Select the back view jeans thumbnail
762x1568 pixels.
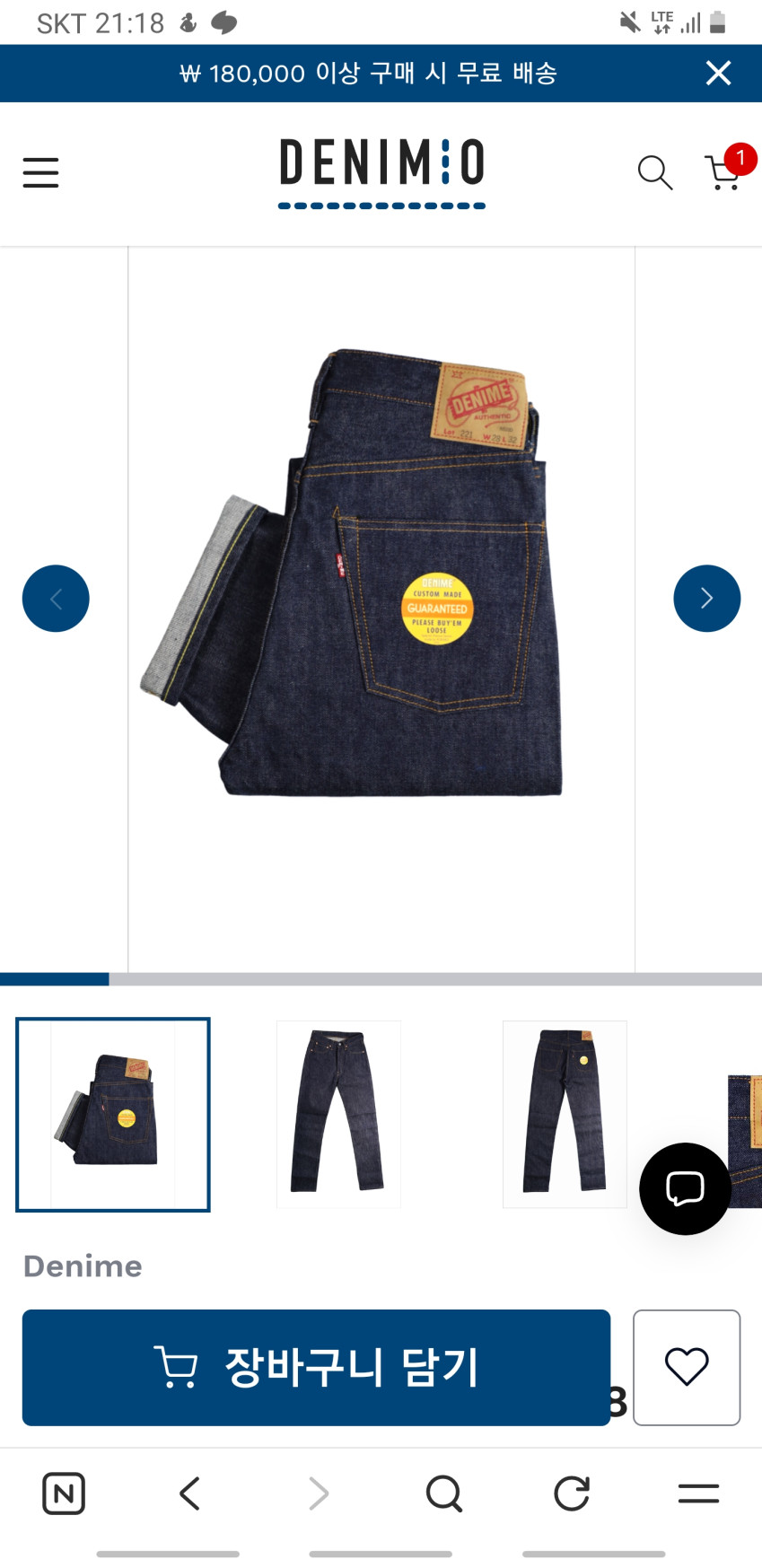[565, 1114]
